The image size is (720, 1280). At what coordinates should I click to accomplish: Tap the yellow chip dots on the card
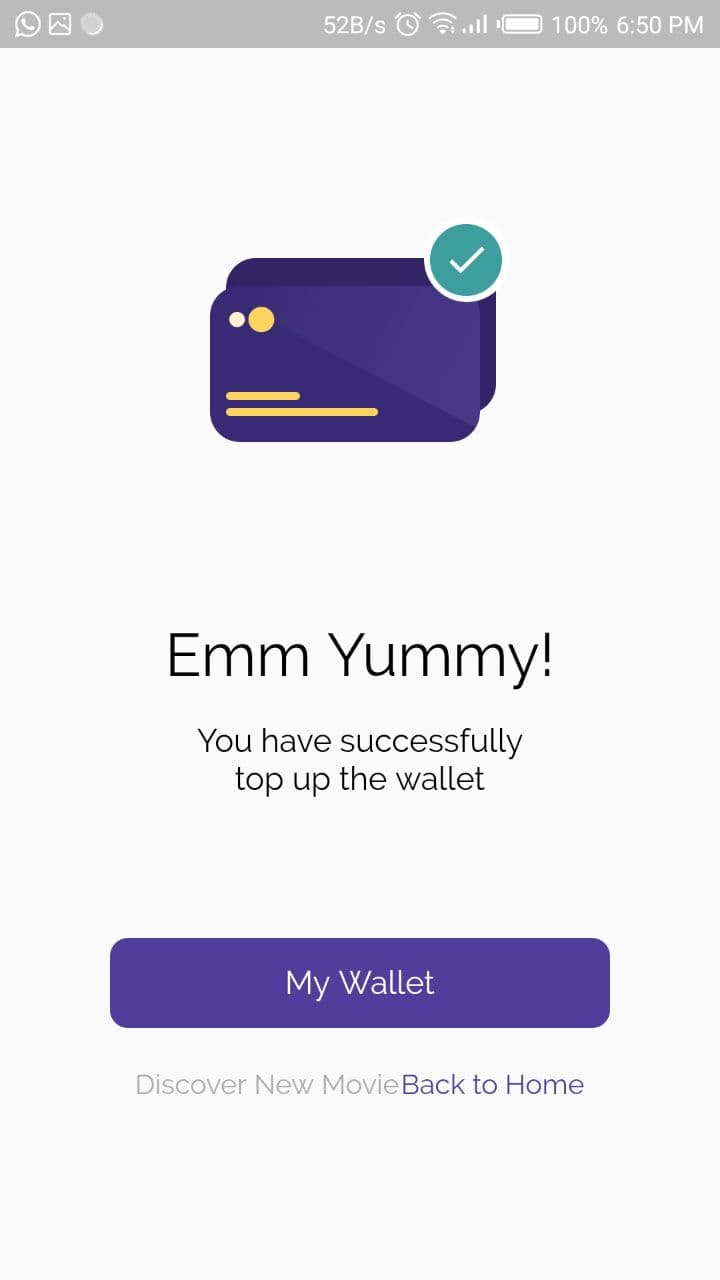pos(250,318)
